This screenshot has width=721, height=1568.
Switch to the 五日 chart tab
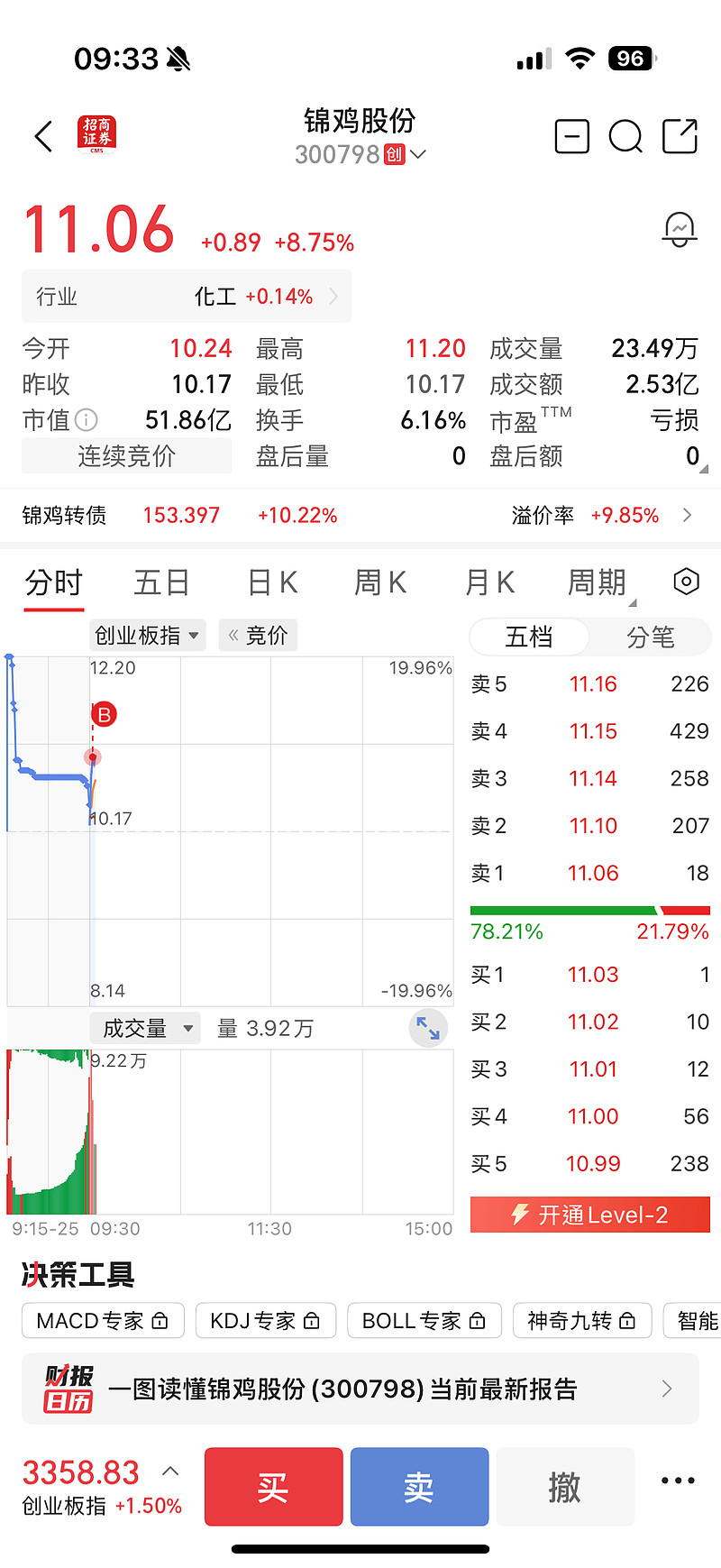tap(161, 583)
